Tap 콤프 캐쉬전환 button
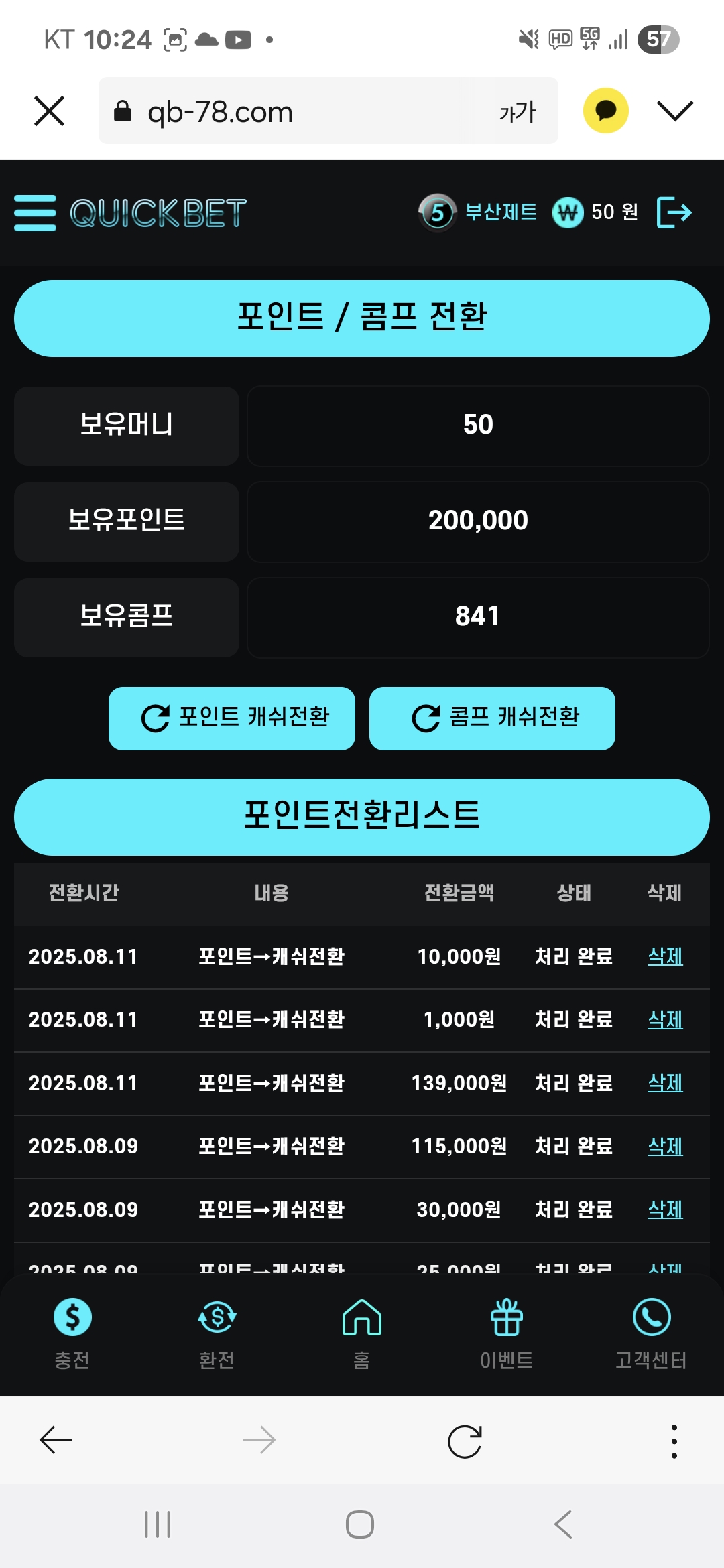The height and width of the screenshot is (1568, 724). click(492, 718)
